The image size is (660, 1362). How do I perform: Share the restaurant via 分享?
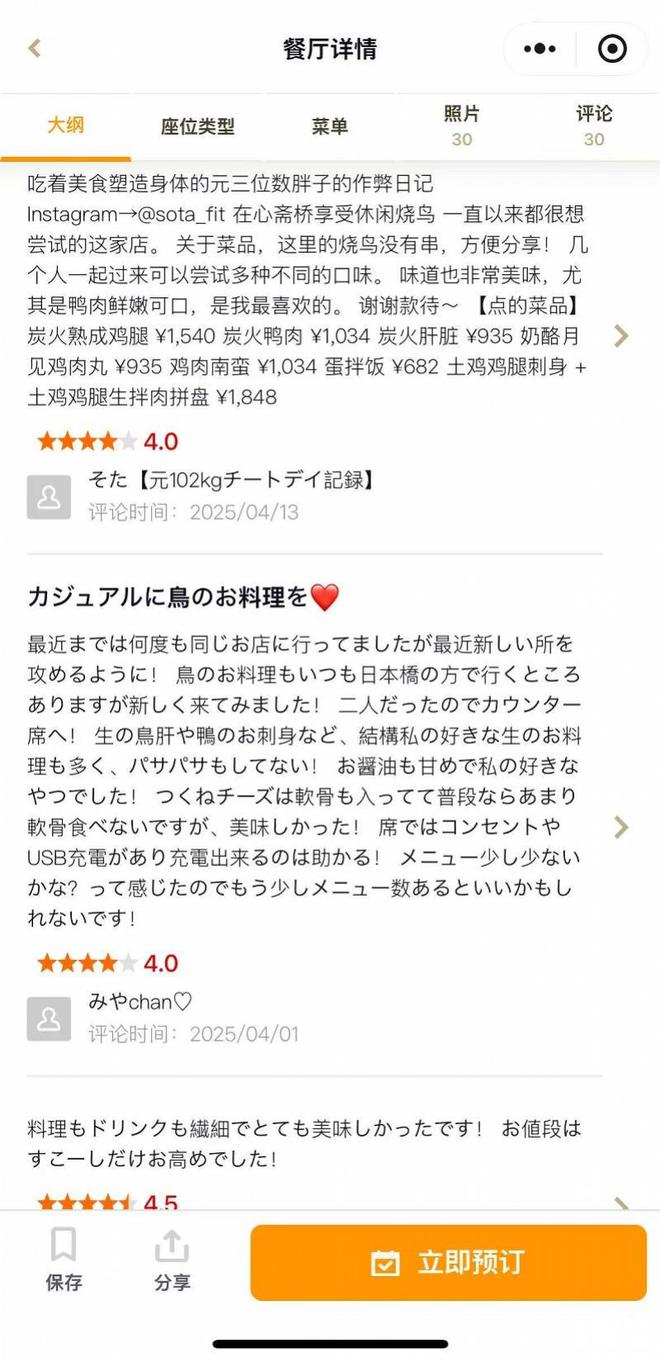point(172,1260)
